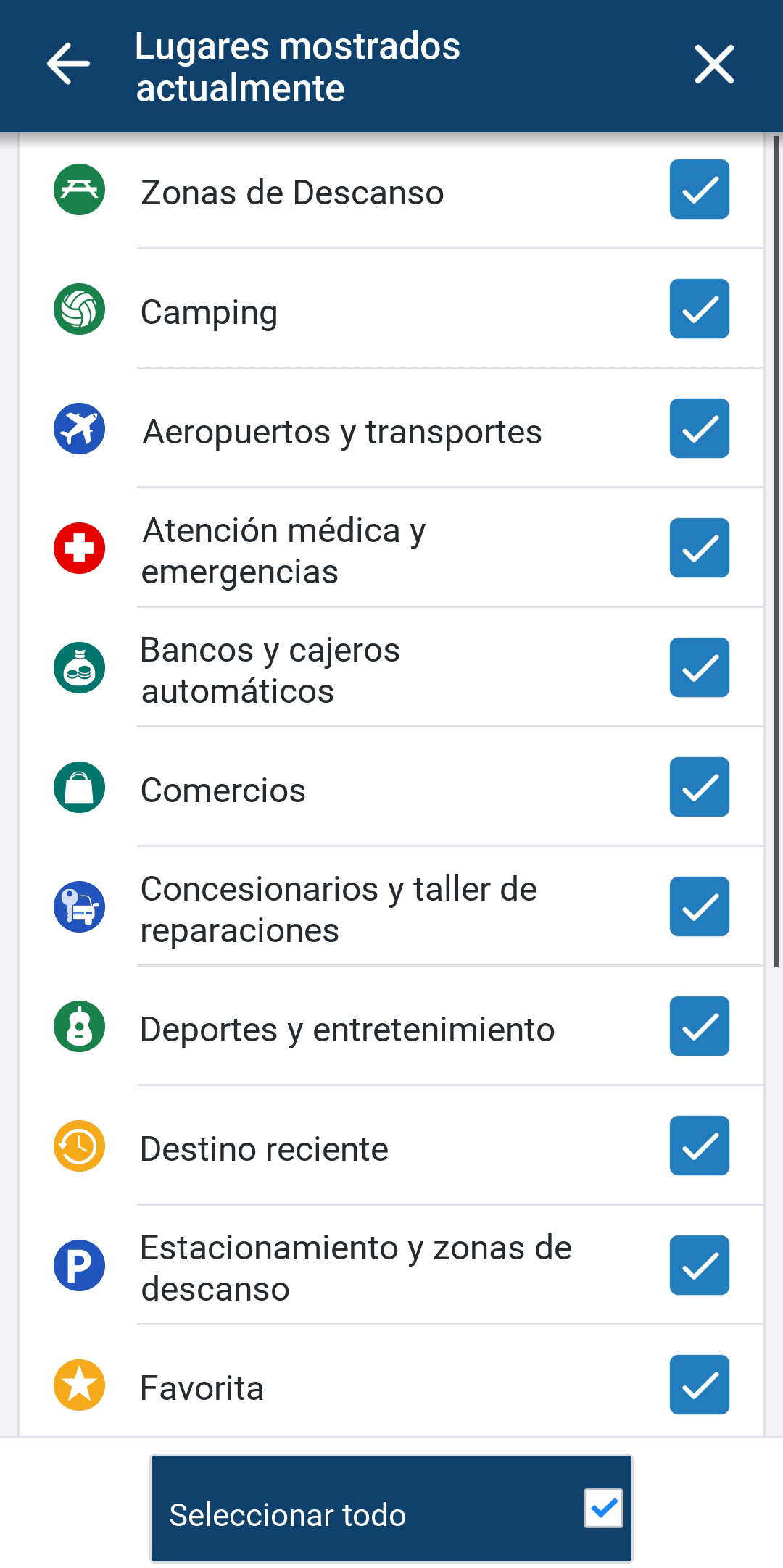Toggle the Destino reciente checkbox
This screenshot has height=1568, width=783.
(699, 1146)
